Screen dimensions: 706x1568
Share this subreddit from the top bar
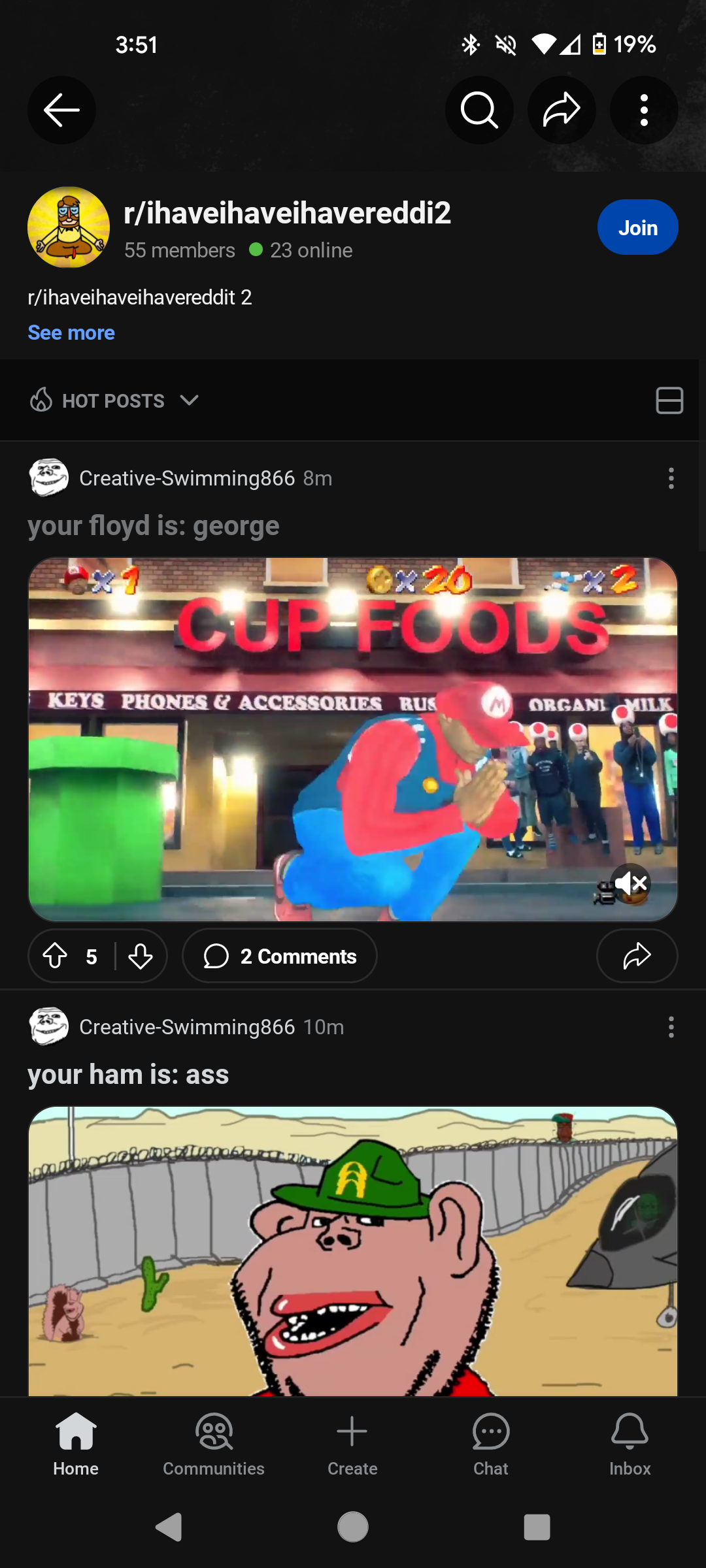[x=562, y=110]
